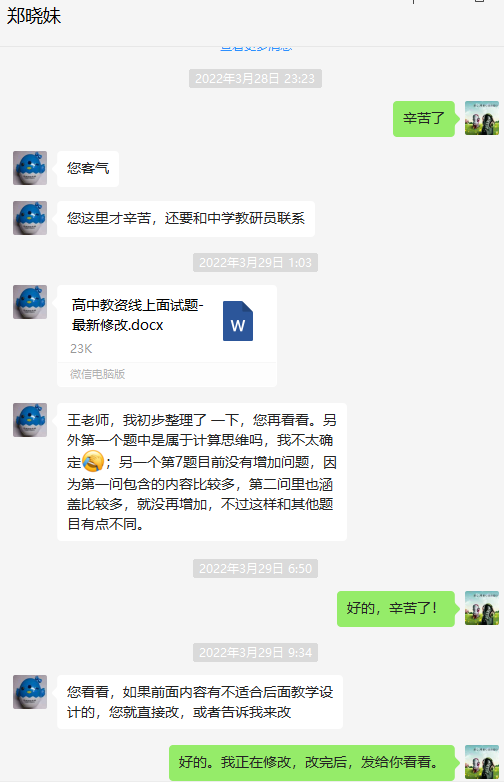Open avatar beside the docx file message
This screenshot has width=504, height=782.
pyautogui.click(x=30, y=302)
